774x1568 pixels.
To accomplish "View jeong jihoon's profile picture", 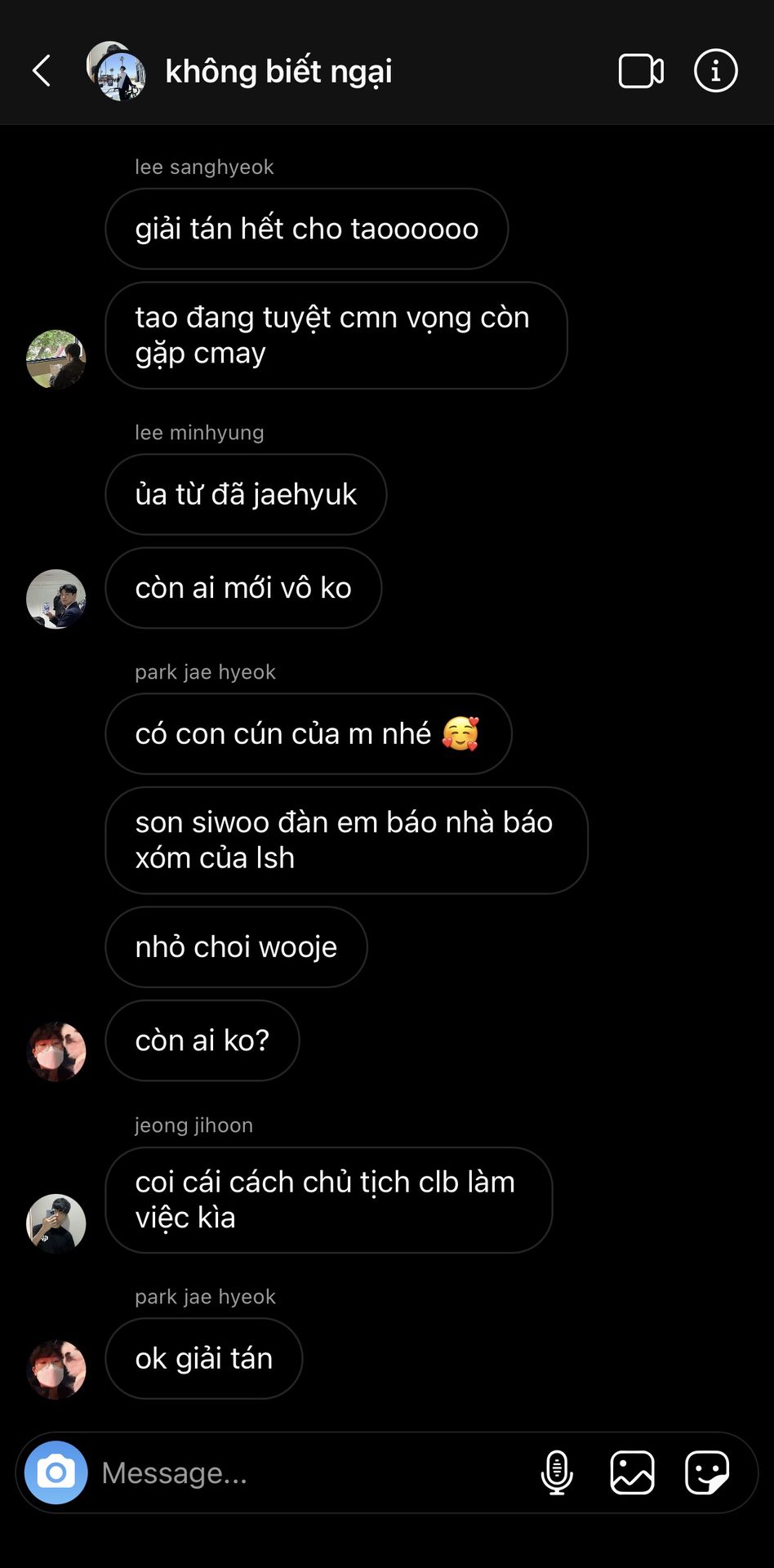I will coord(56,1223).
